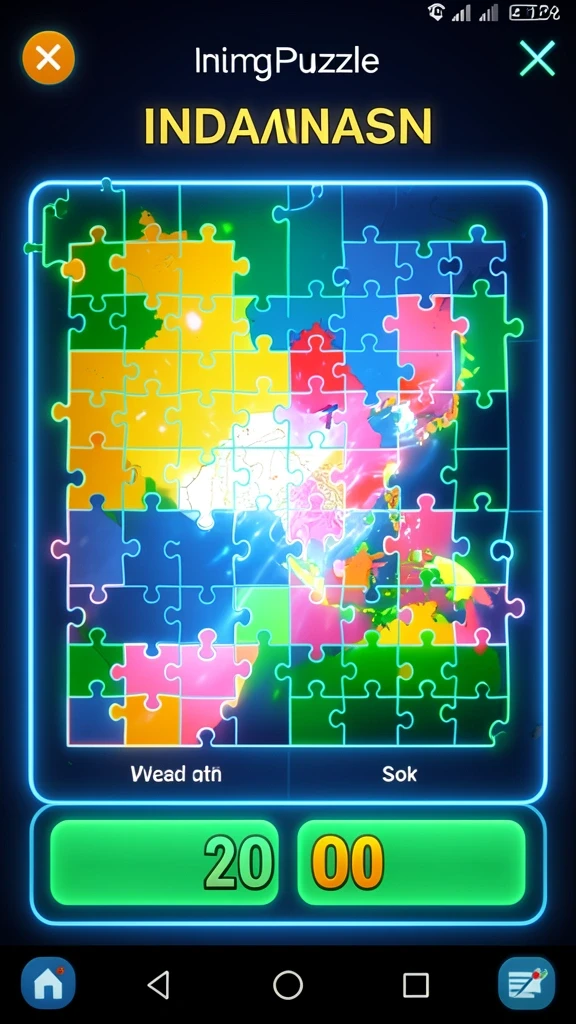This screenshot has height=1024, width=576.
Task: Dismiss puzzle with the teal X icon
Action: pyautogui.click(x=537, y=59)
